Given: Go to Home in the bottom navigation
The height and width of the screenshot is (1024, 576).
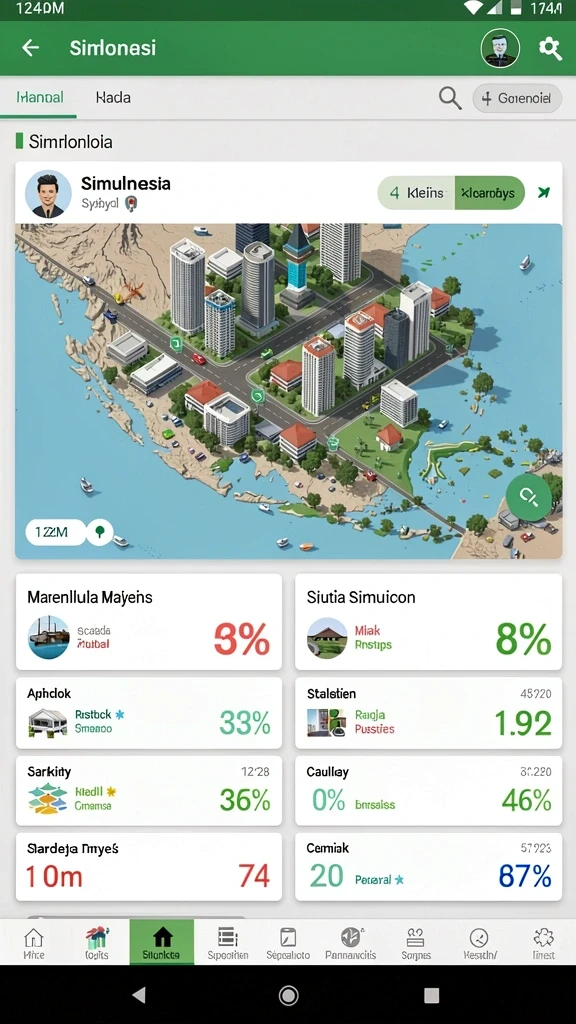Looking at the screenshot, I should coord(33,943).
